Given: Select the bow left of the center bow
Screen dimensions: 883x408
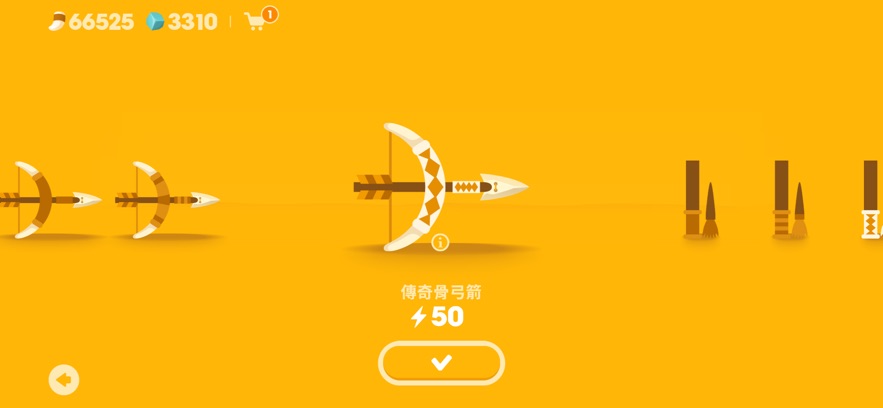Looking at the screenshot, I should (x=165, y=199).
